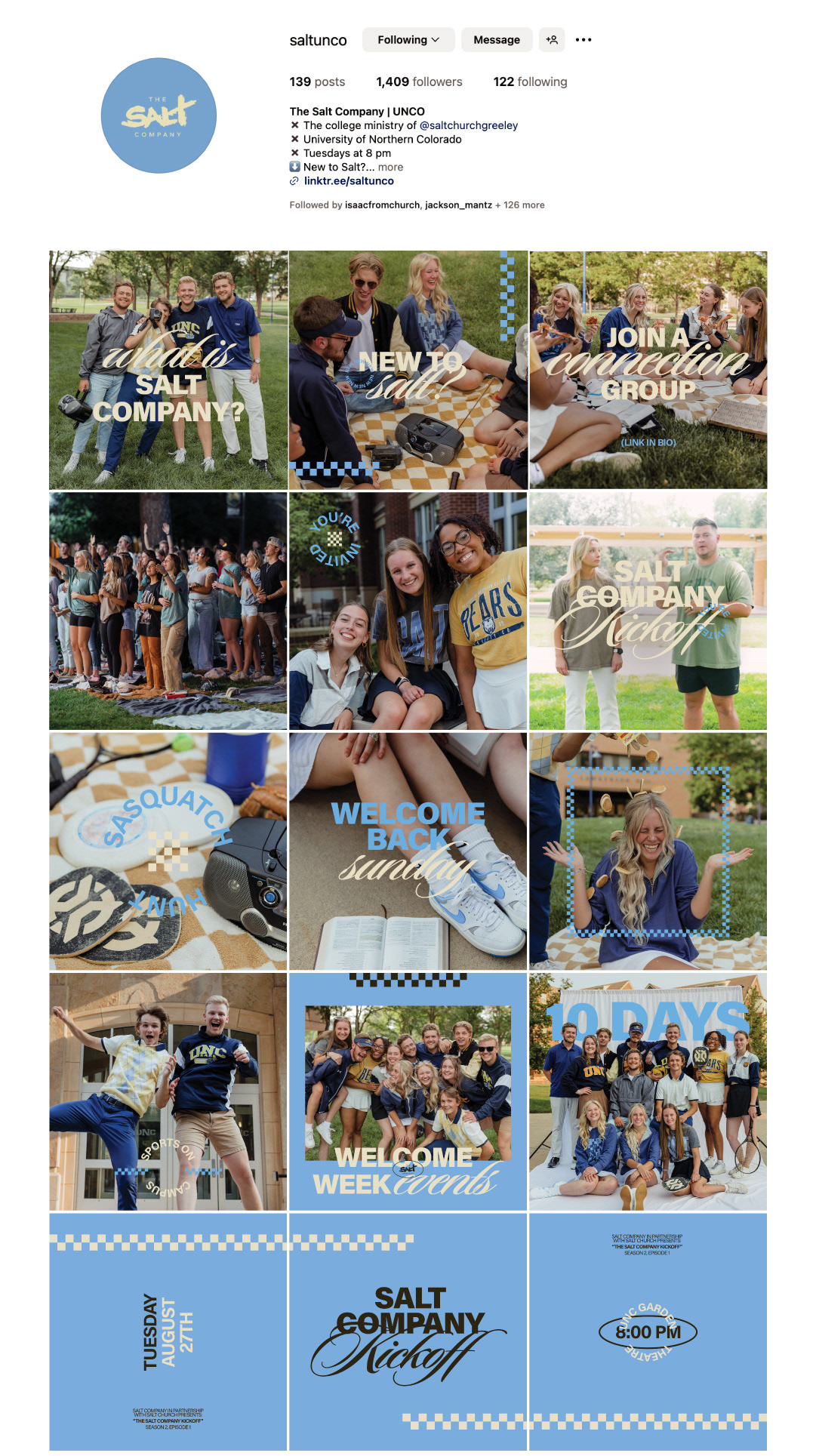Message the saltunco account

(x=497, y=40)
